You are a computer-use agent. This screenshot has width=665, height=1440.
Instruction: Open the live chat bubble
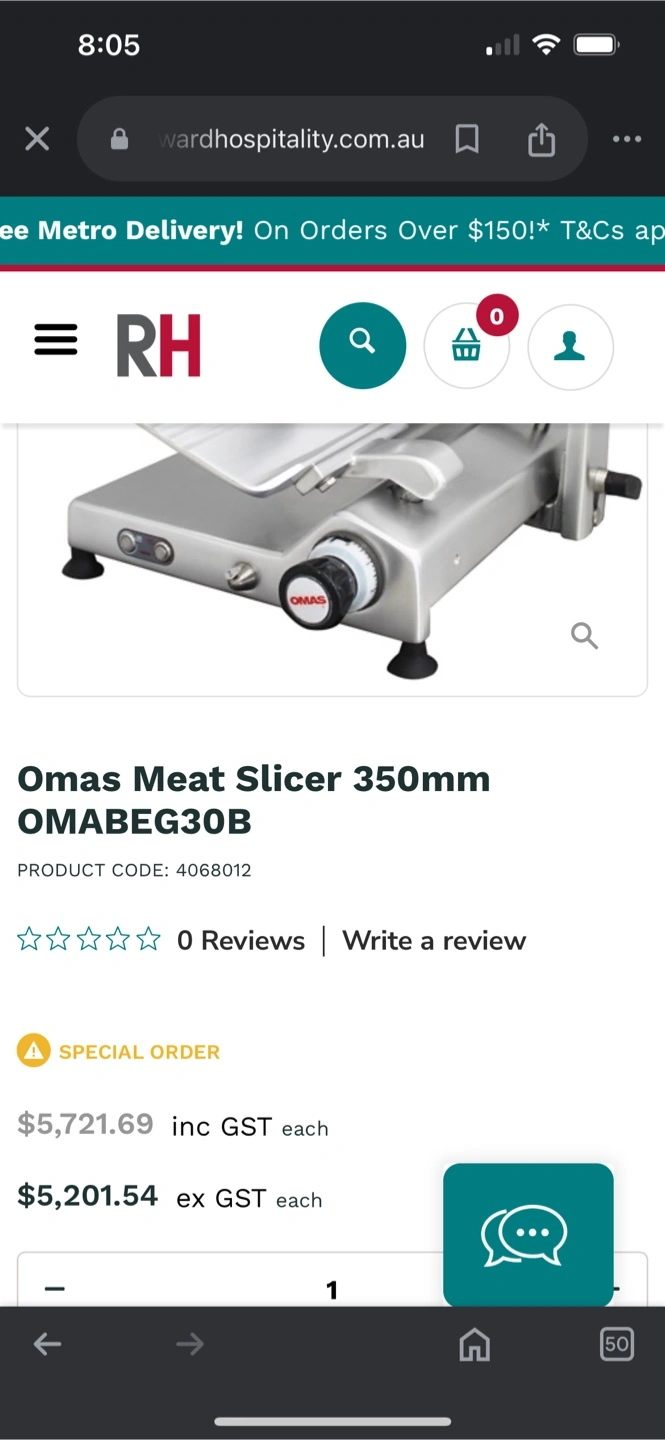click(x=528, y=1235)
